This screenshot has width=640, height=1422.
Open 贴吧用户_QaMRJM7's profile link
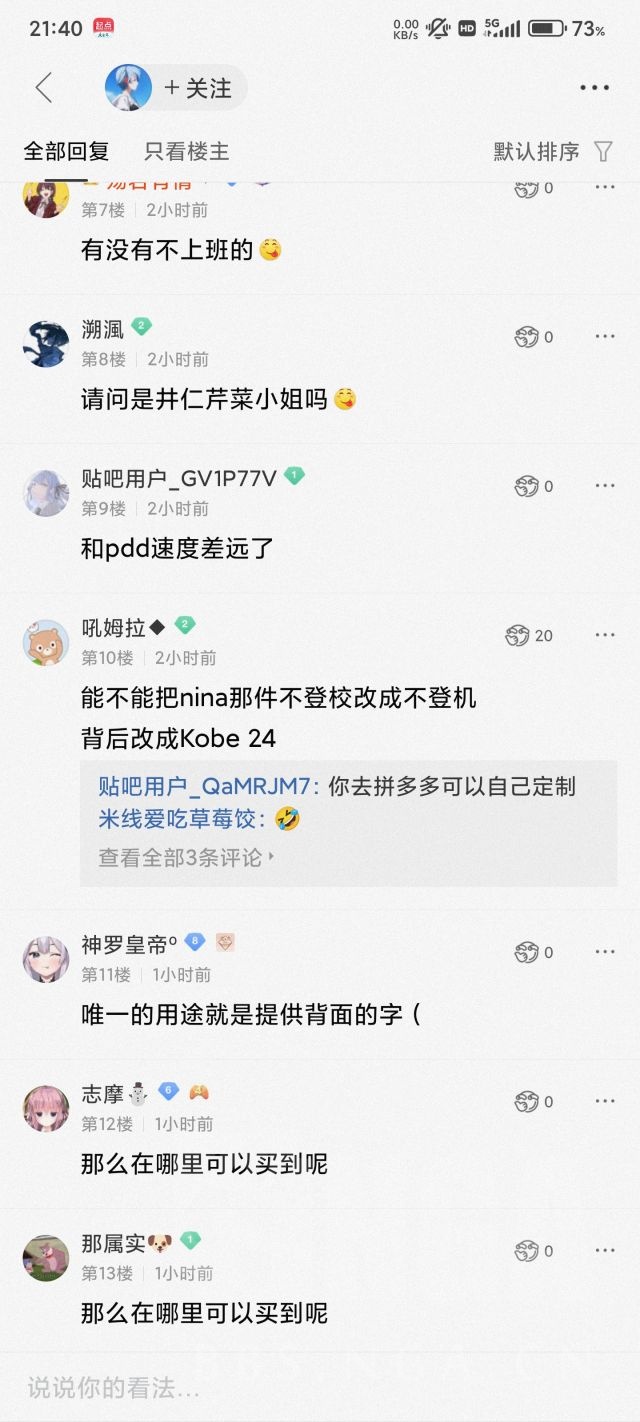(x=208, y=786)
